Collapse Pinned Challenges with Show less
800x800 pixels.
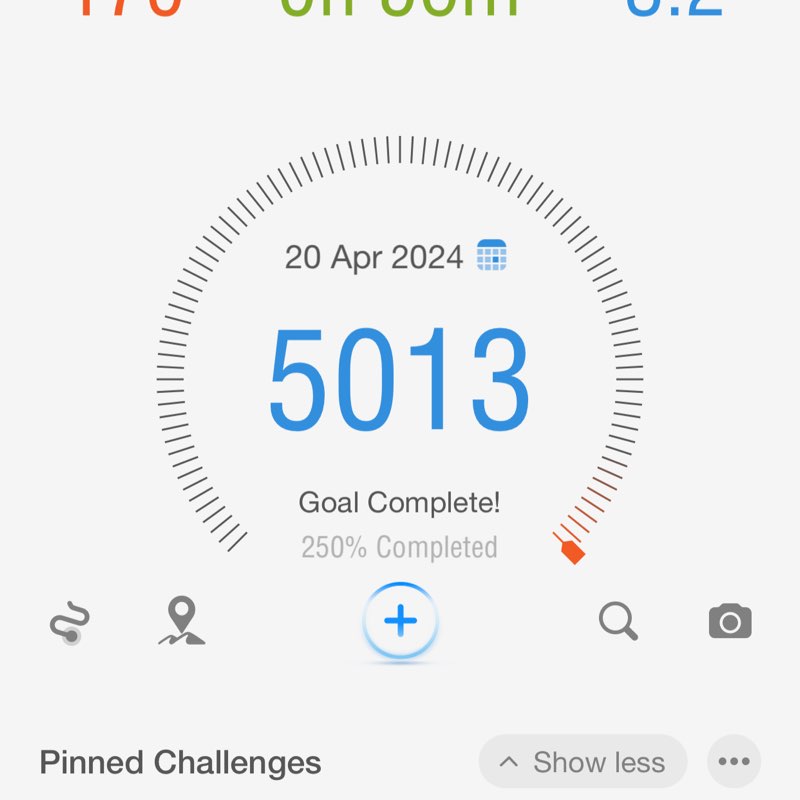[582, 762]
